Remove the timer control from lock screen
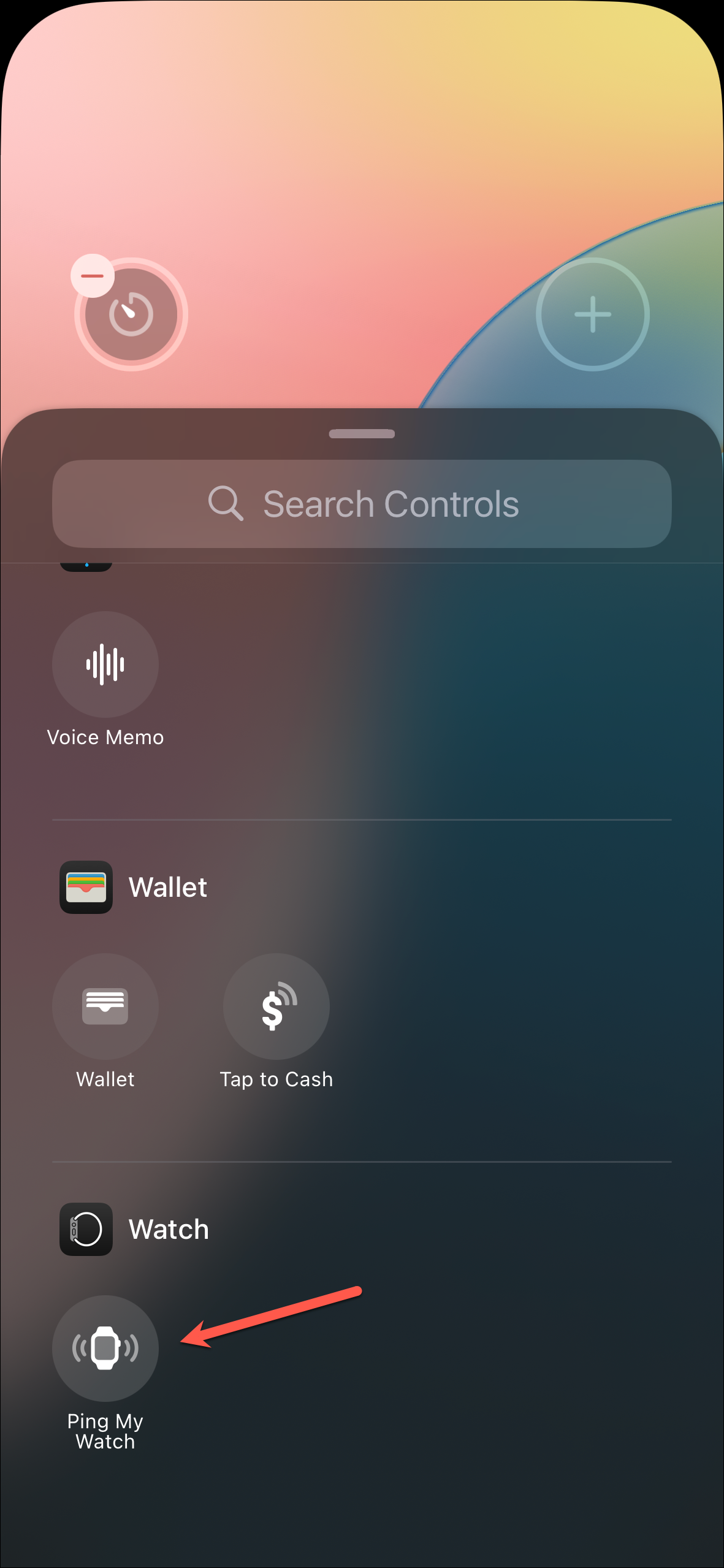The width and height of the screenshot is (724, 1568). point(93,276)
